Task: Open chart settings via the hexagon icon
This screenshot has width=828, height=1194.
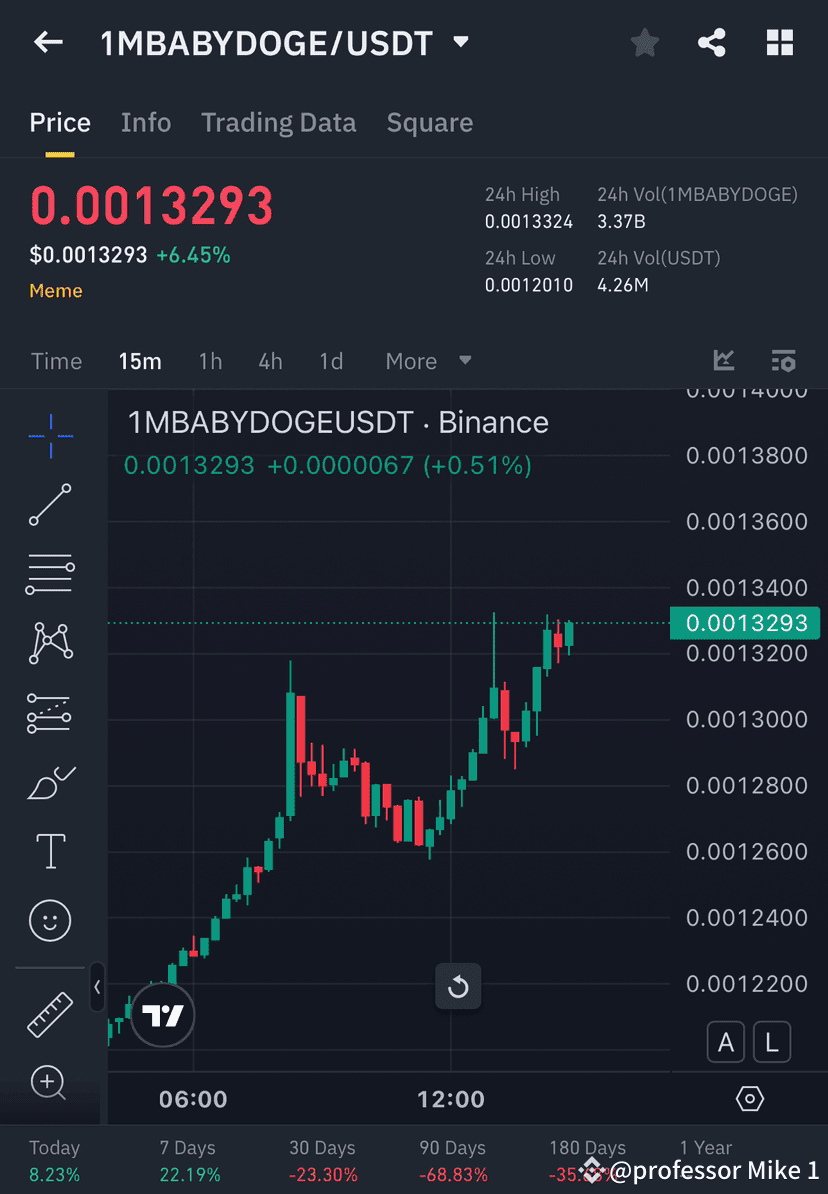Action: (748, 1098)
